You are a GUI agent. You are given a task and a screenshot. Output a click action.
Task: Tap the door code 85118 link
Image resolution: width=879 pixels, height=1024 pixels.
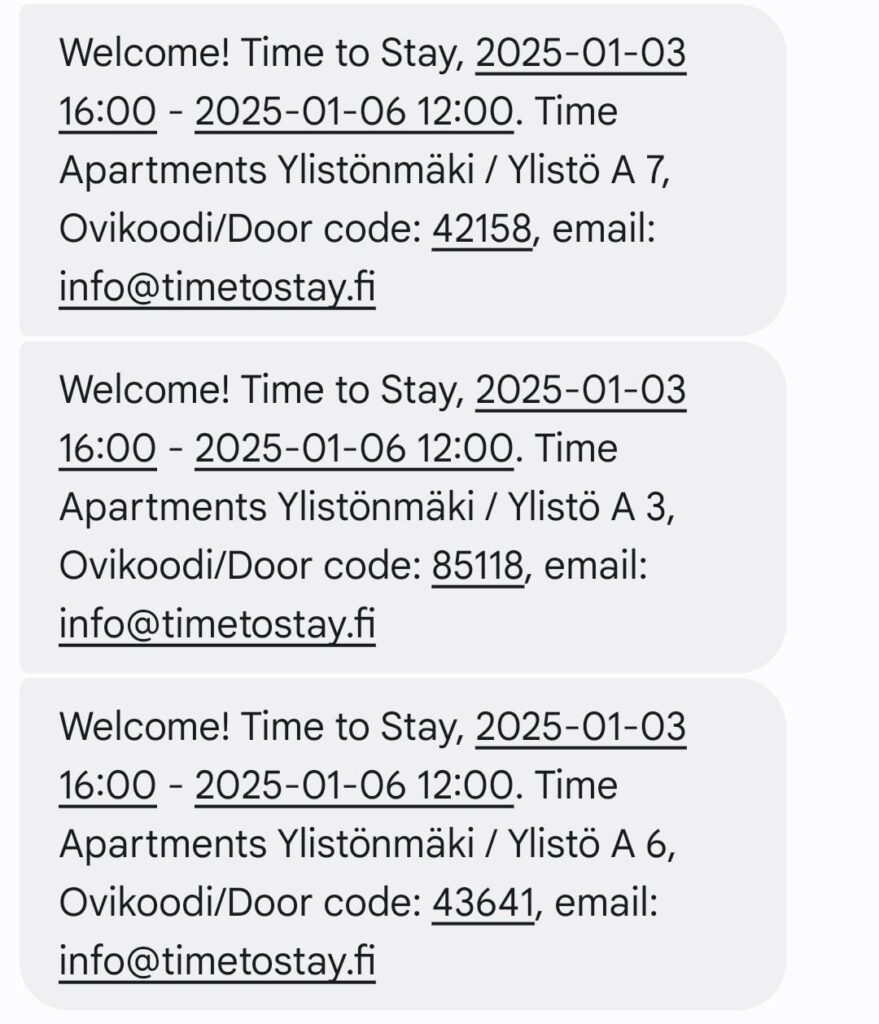[x=478, y=567]
